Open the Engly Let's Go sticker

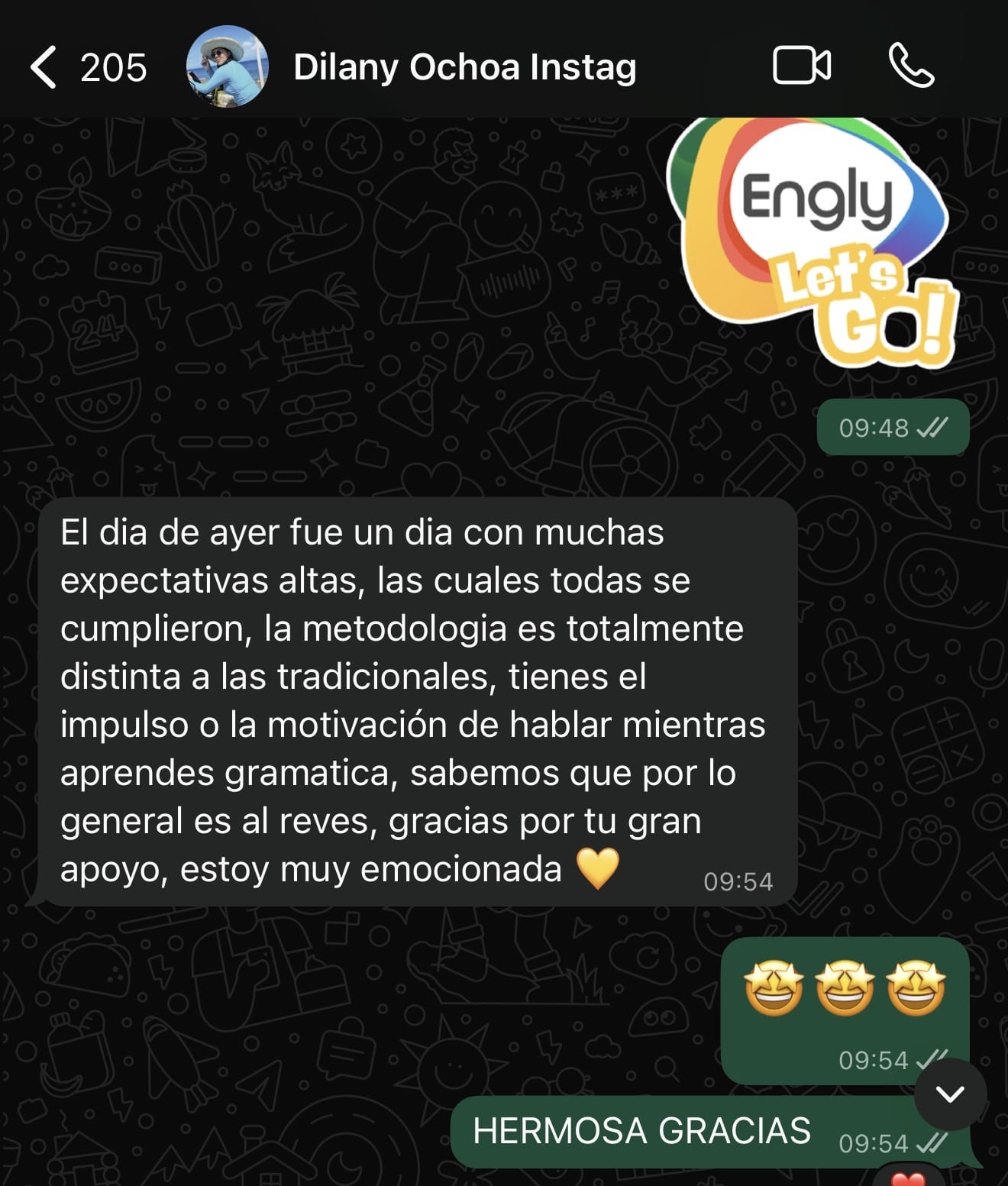[813, 244]
